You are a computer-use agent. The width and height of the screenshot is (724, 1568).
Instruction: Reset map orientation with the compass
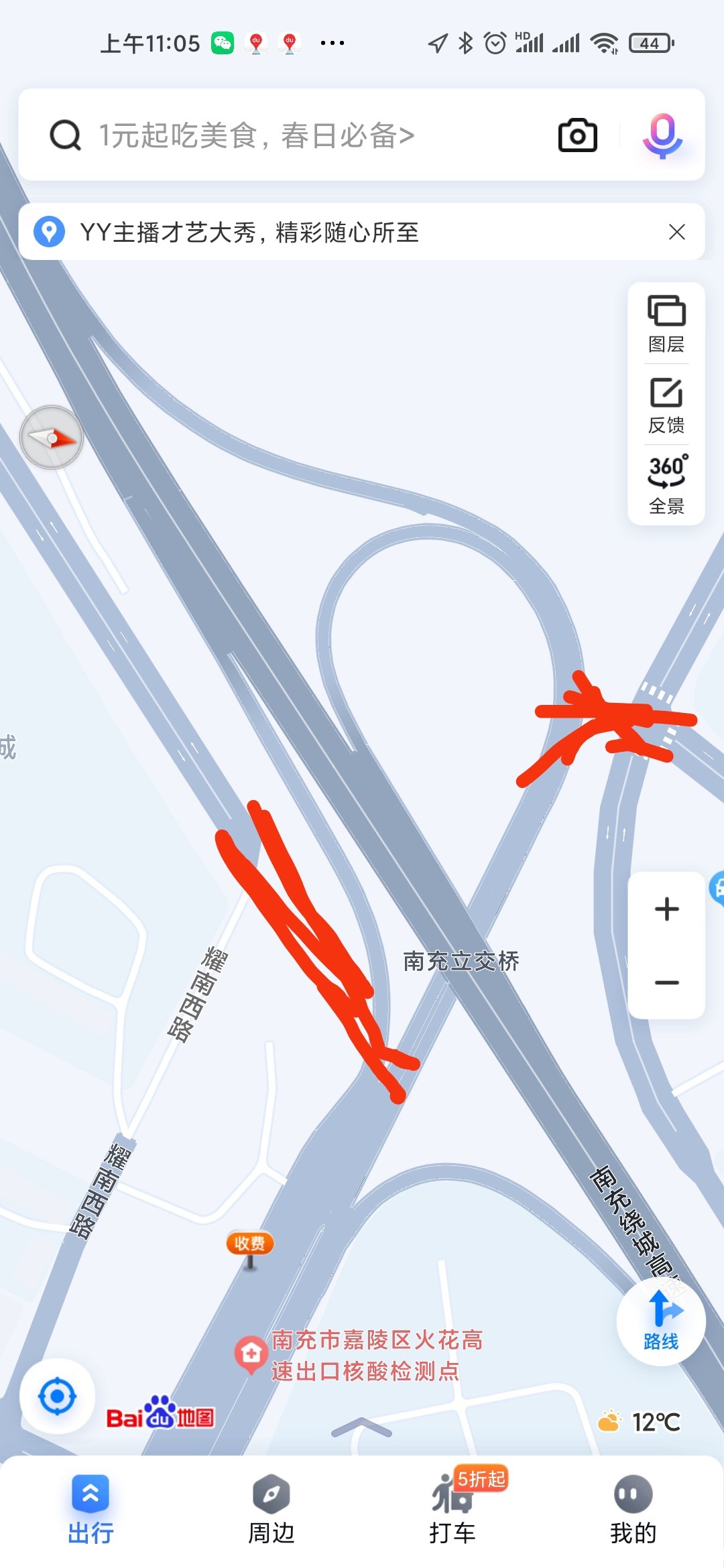(x=52, y=438)
